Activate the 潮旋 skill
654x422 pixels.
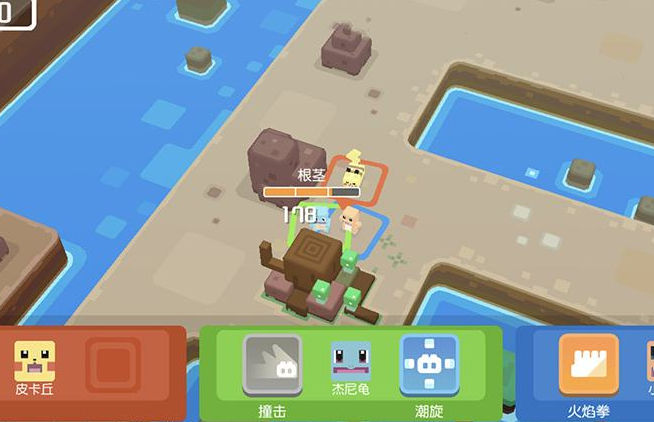[x=429, y=366]
